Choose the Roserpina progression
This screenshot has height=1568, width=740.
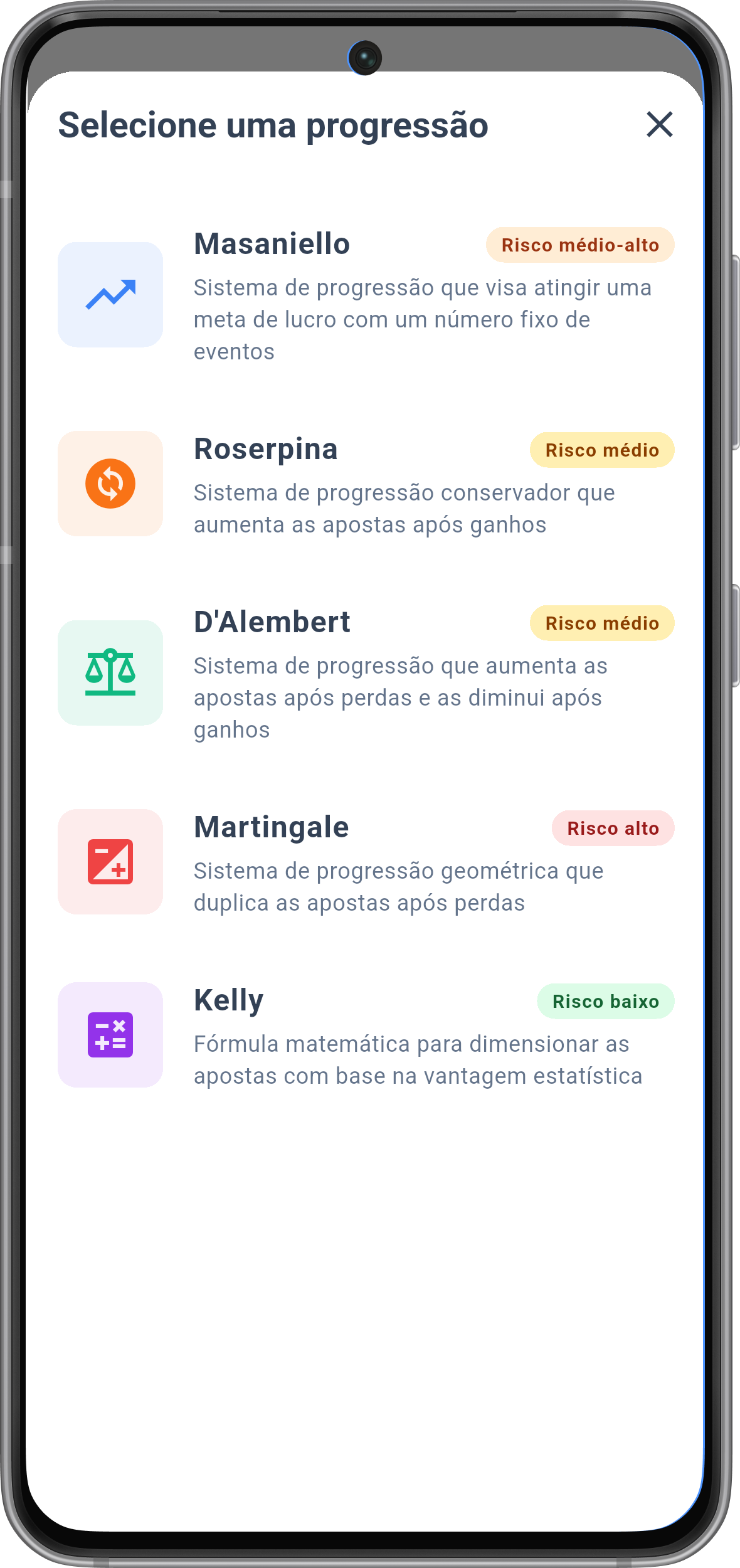(x=366, y=484)
